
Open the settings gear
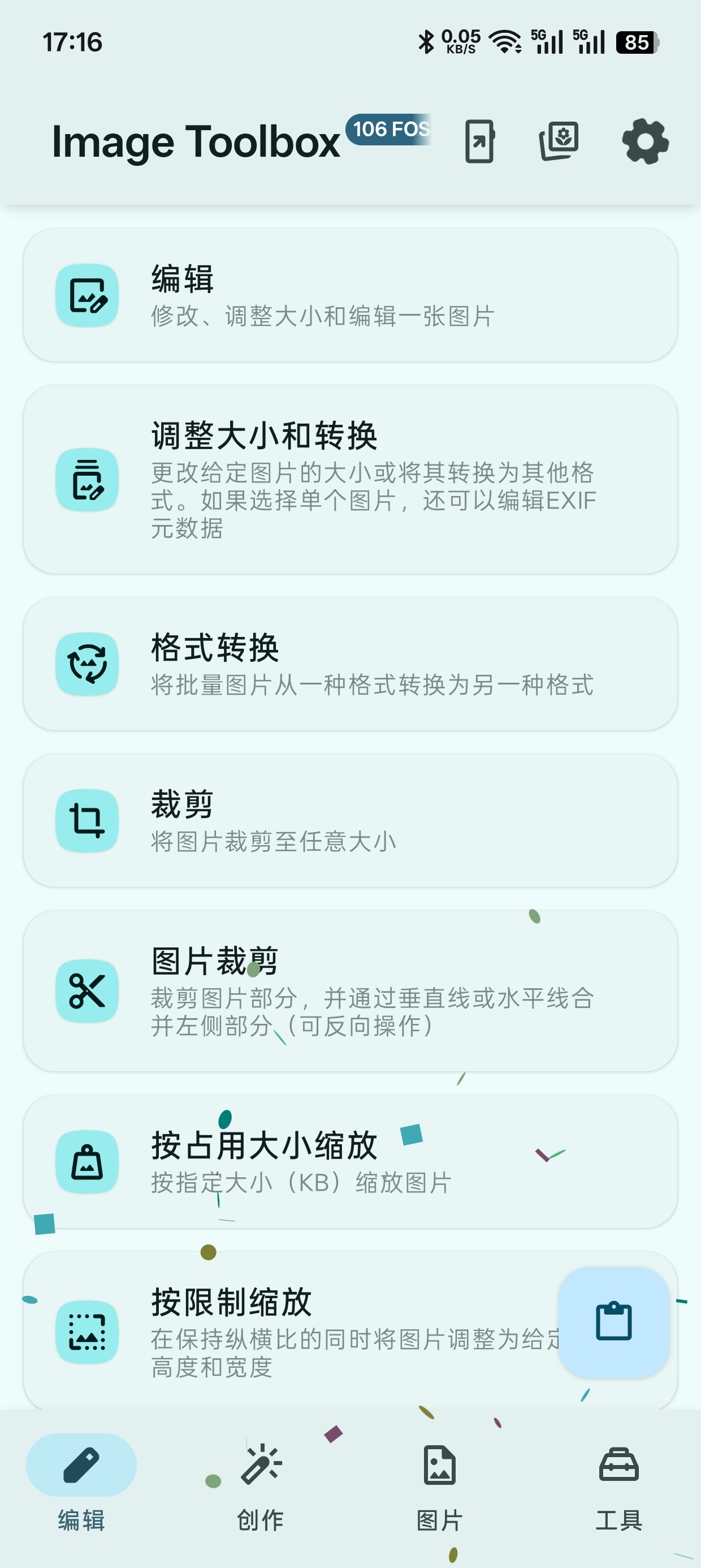coord(645,142)
